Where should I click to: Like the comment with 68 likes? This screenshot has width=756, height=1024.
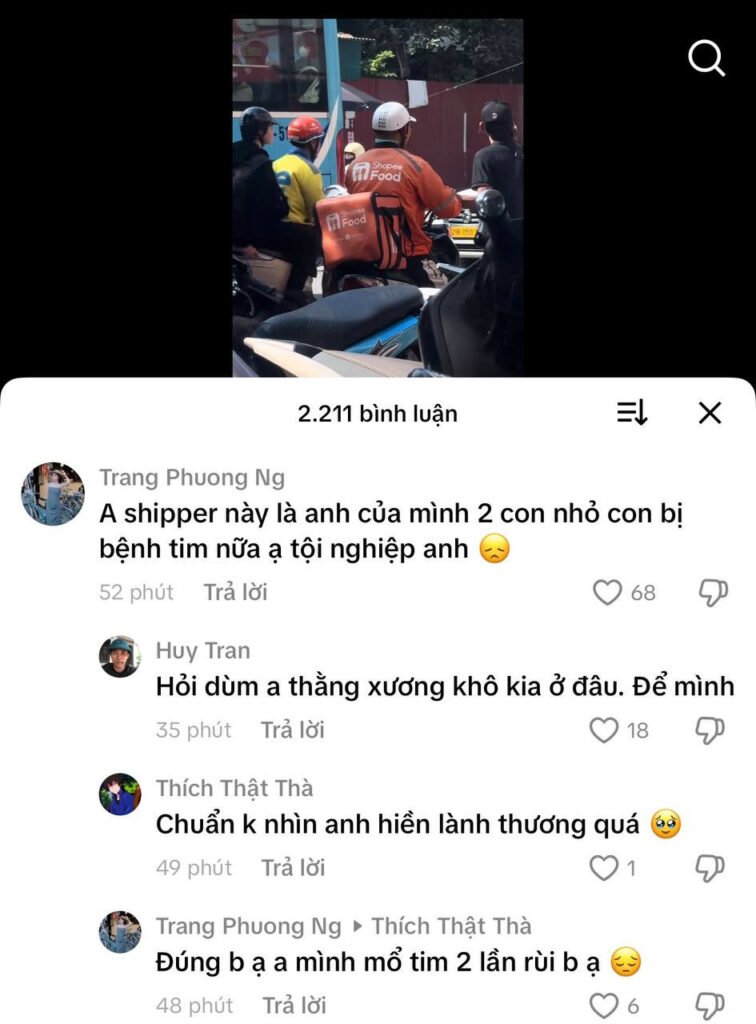(x=608, y=593)
